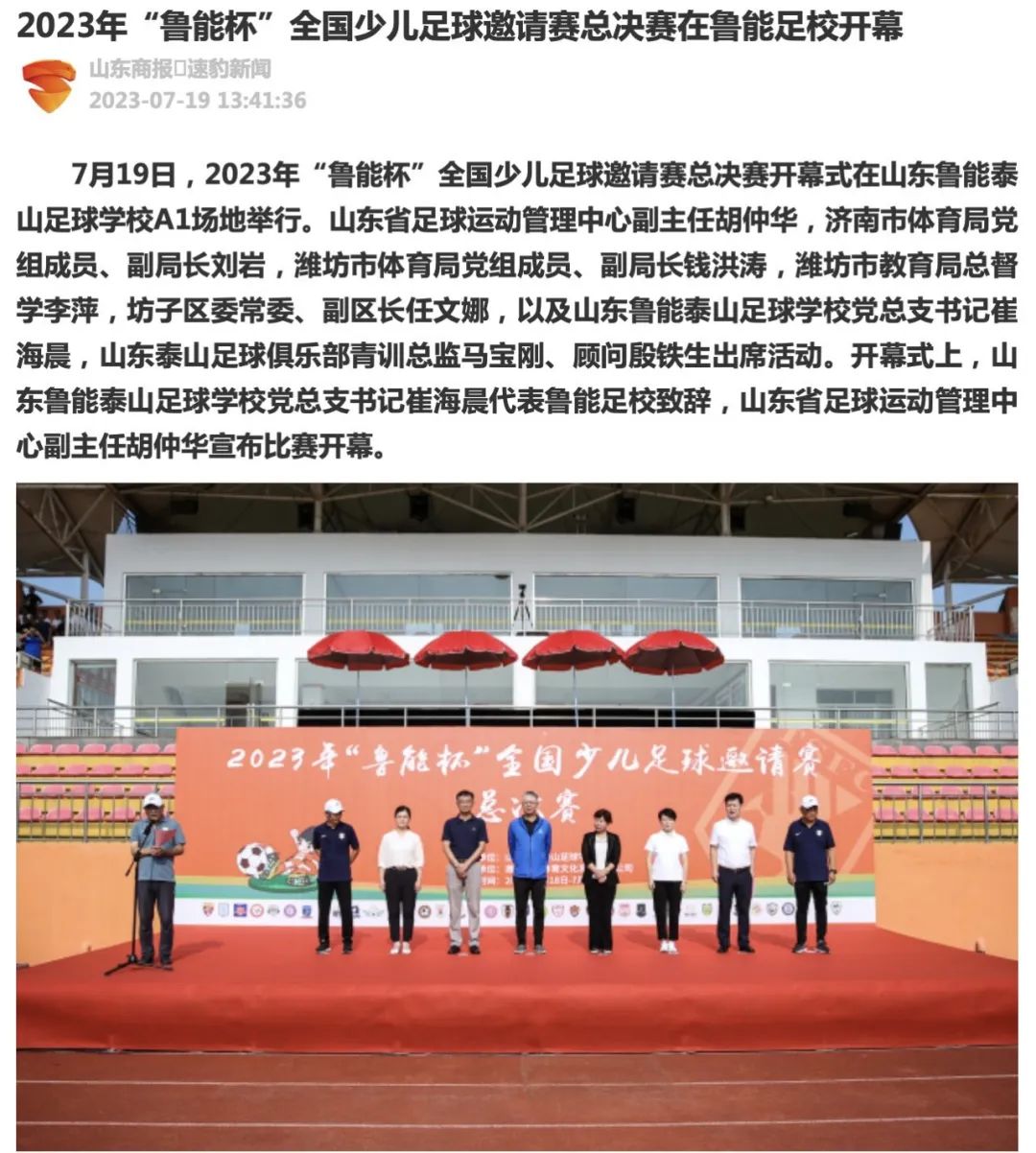Viewport: 1036px width, 1153px height.
Task: View the opening ceremony photo full screen
Action: click(517, 815)
